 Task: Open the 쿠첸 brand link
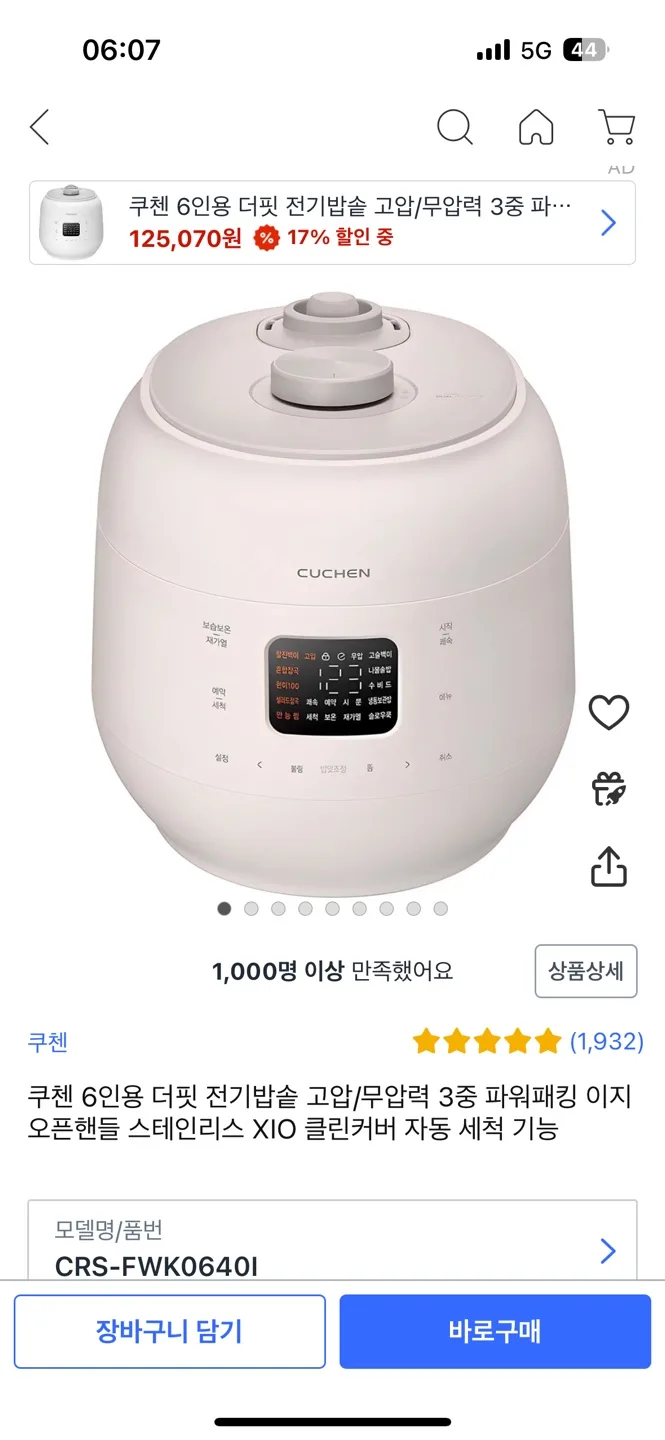[48, 1042]
